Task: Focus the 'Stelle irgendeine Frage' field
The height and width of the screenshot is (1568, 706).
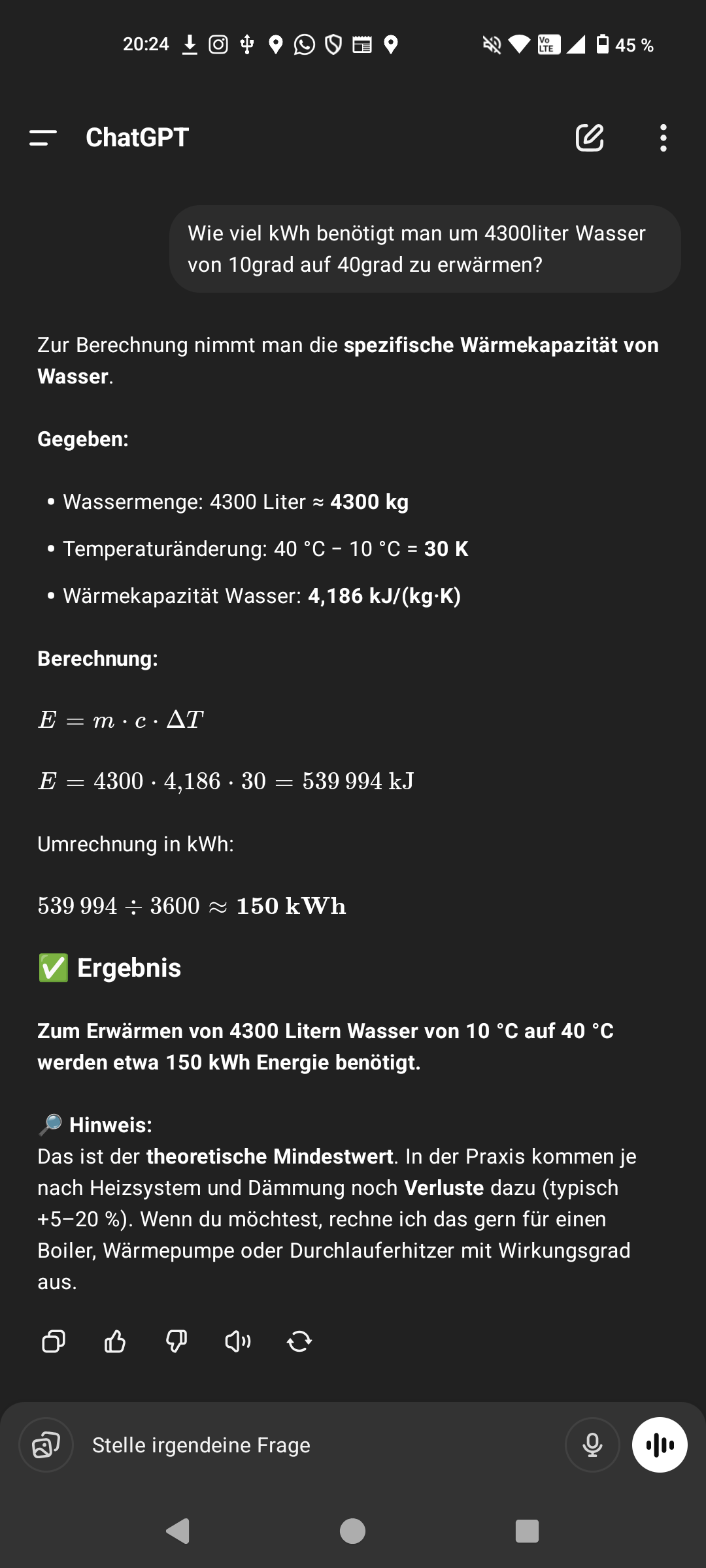Action: 314,1445
